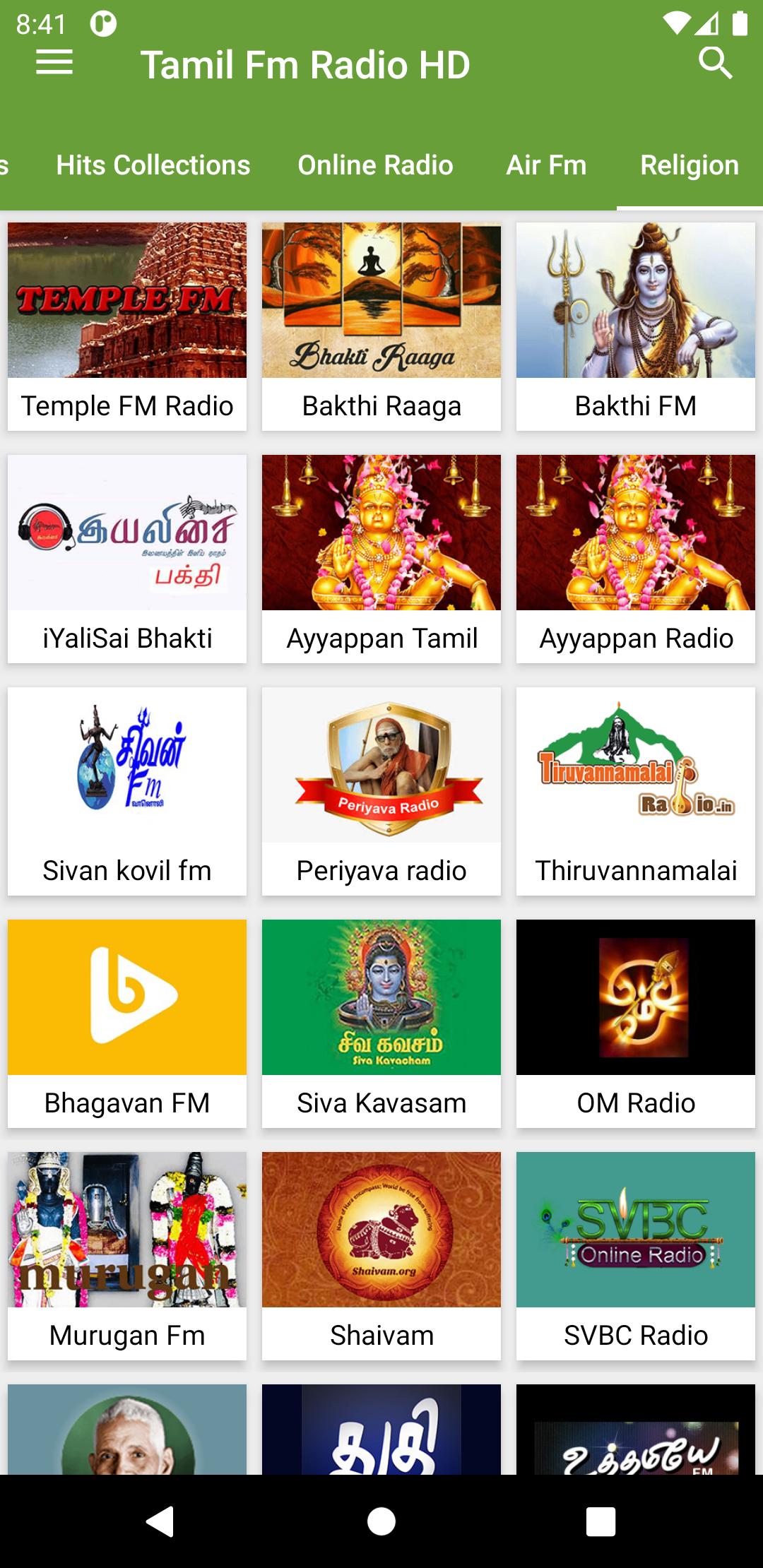763x1568 pixels.
Task: Open Siva Kavasam station
Action: [381, 1023]
